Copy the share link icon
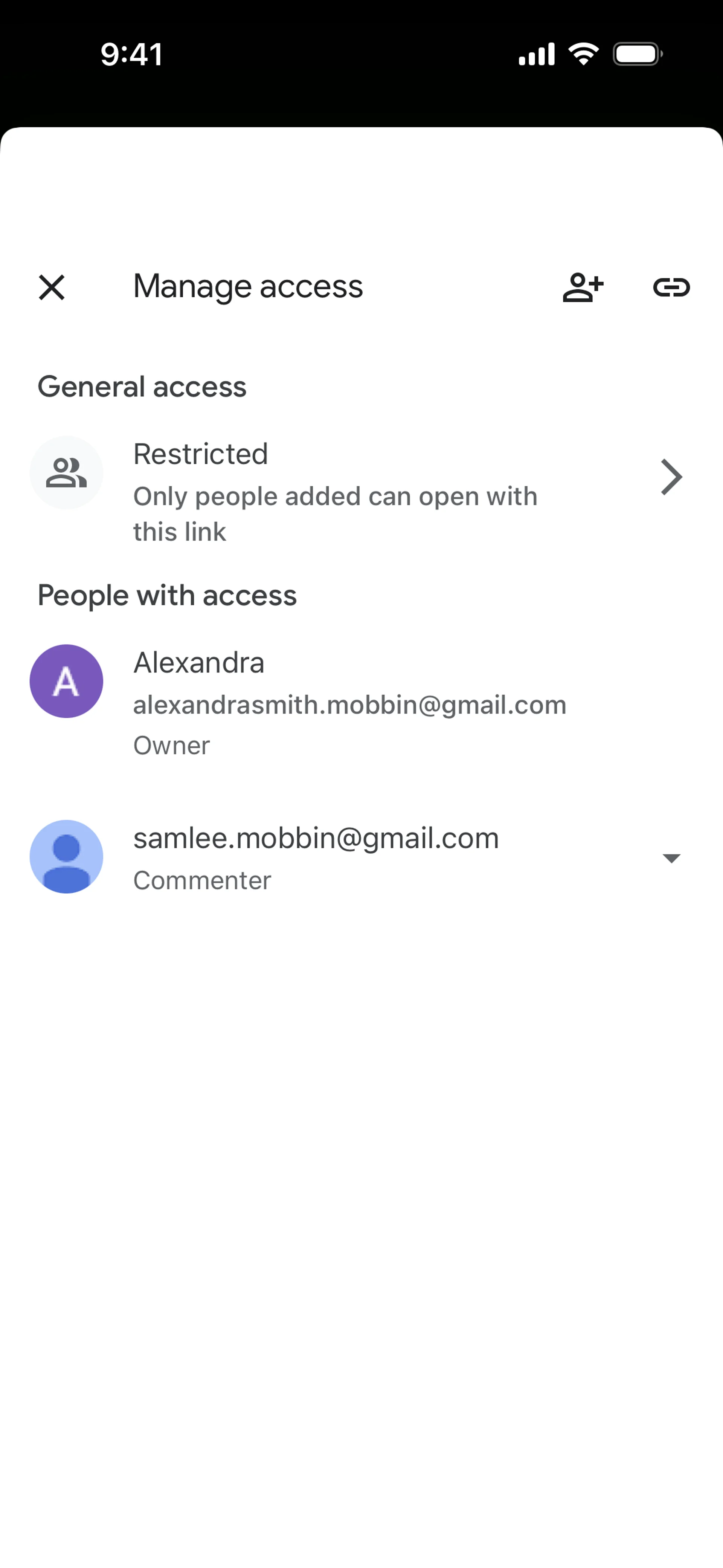 [671, 287]
